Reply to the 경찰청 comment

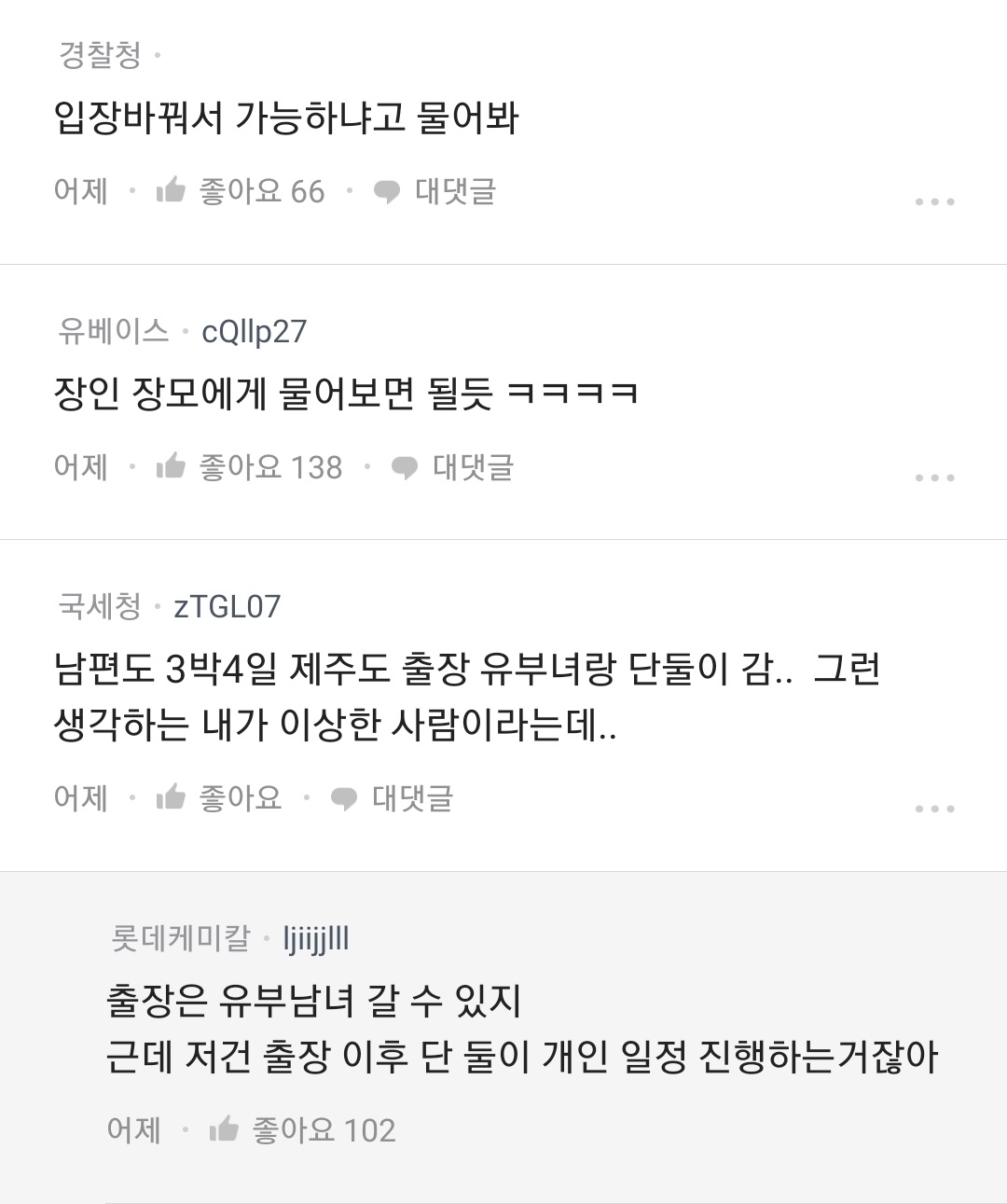435,191
